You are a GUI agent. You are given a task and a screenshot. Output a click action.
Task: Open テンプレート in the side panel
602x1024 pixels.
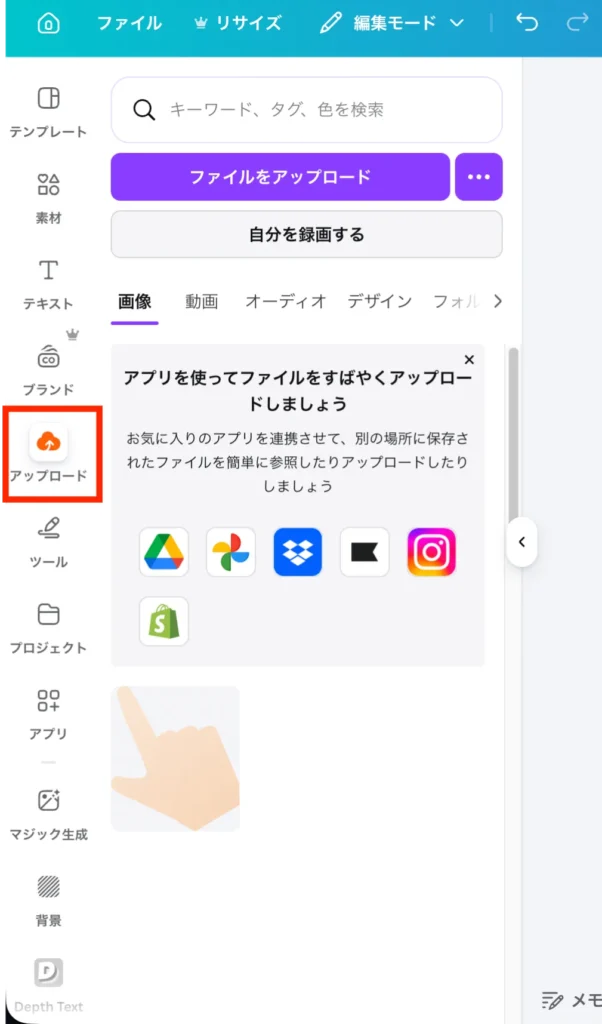pyautogui.click(x=48, y=110)
